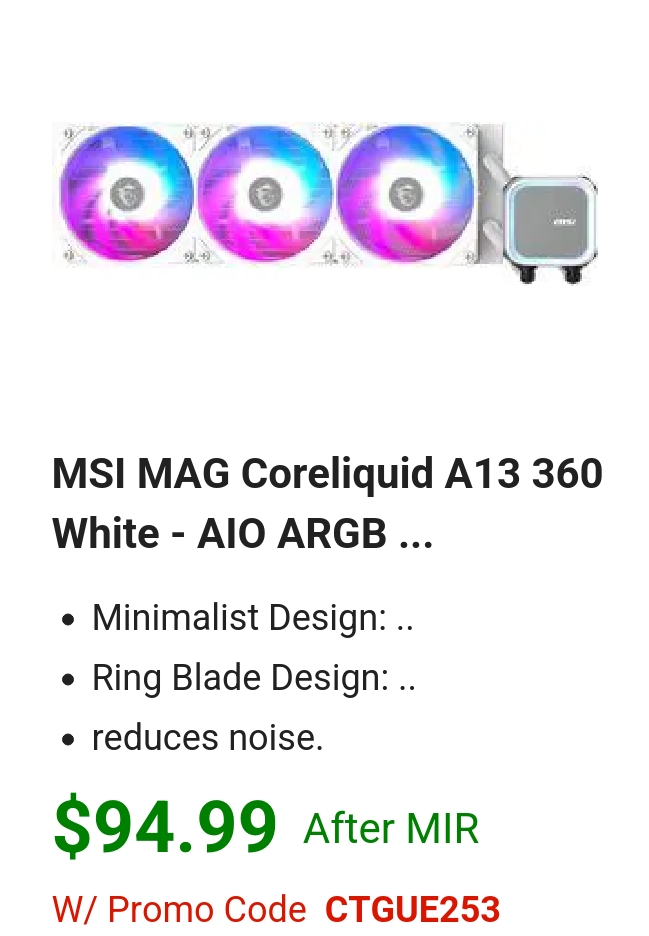
Task: Open the MSI MAG Coreliquid A13 360 White title
Action: point(327,503)
